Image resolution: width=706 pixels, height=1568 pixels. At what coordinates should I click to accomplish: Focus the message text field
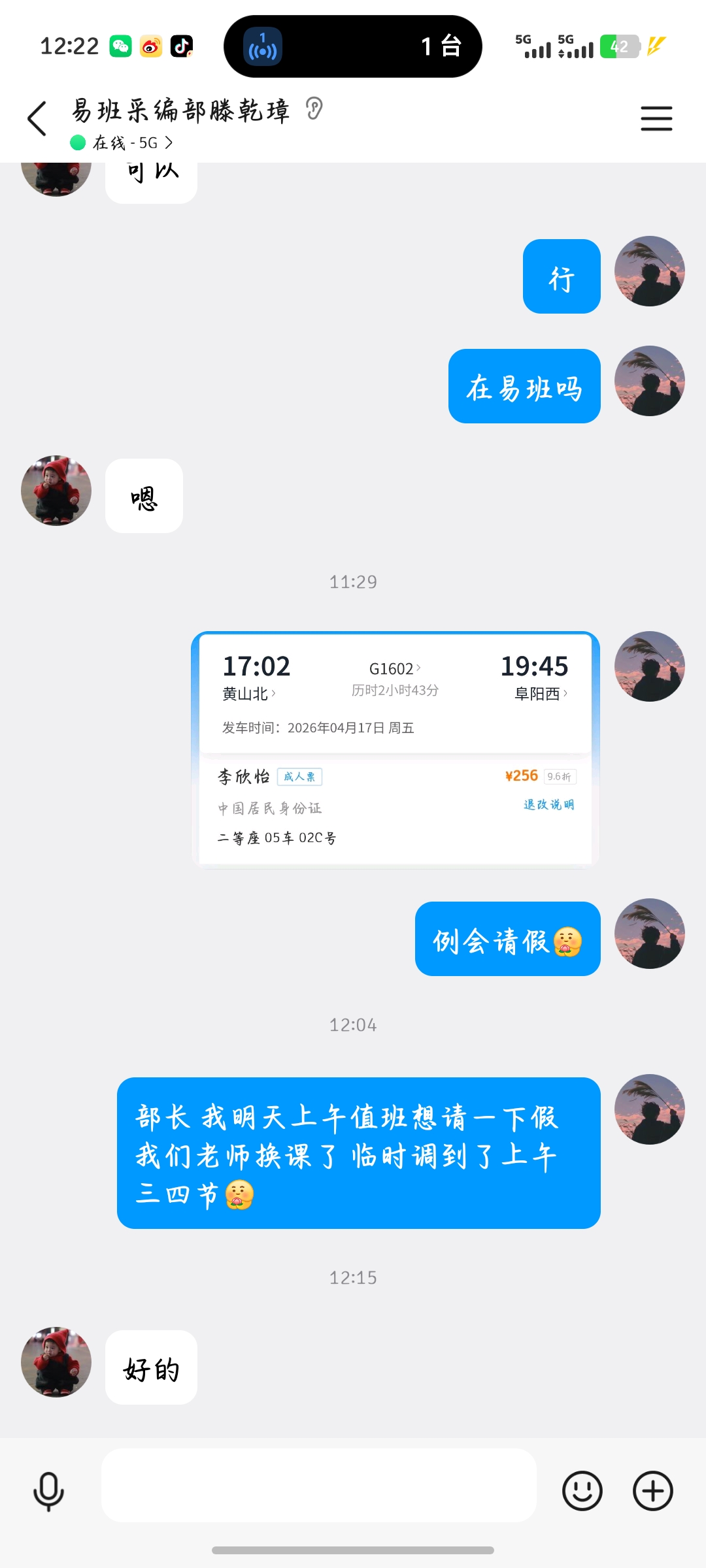[319, 1485]
